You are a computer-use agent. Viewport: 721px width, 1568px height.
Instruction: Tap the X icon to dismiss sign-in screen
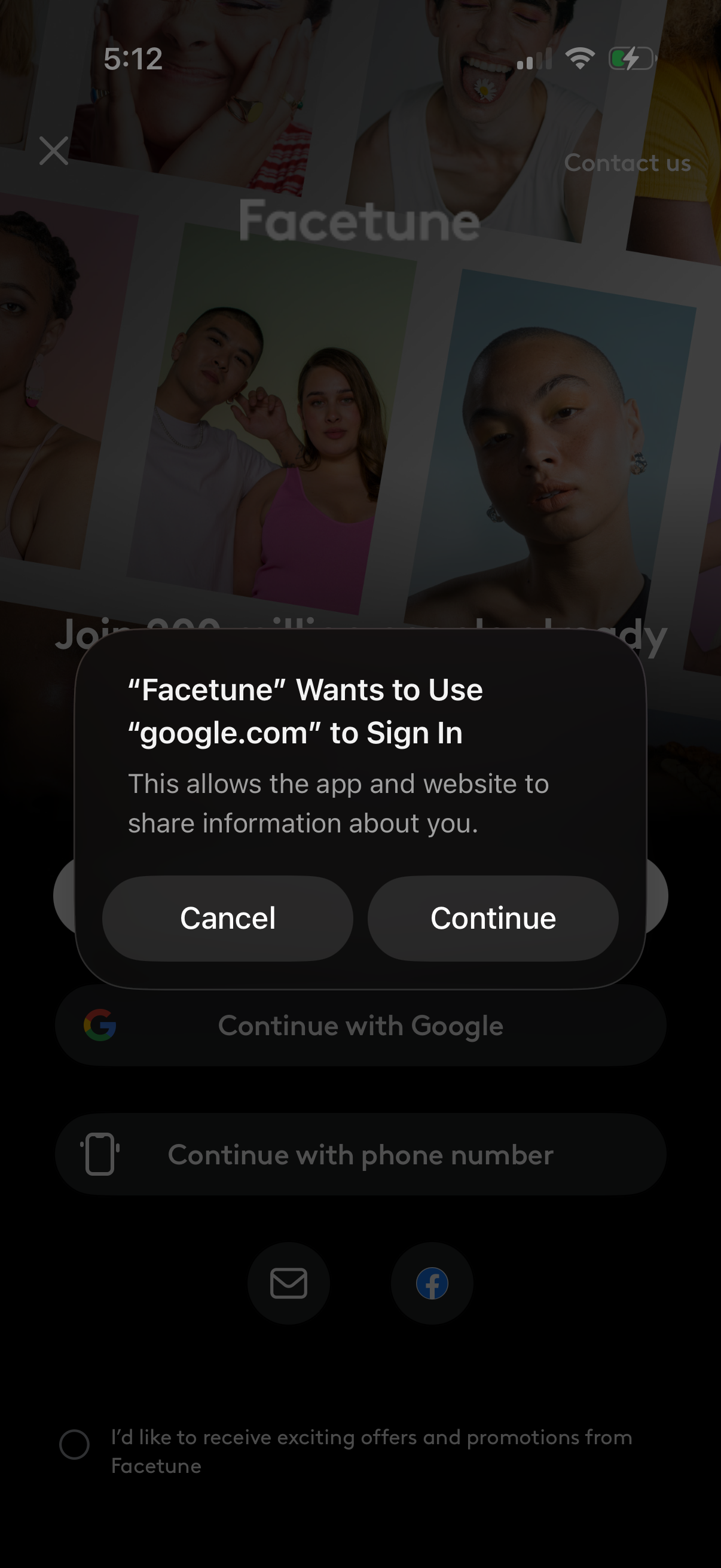[54, 151]
